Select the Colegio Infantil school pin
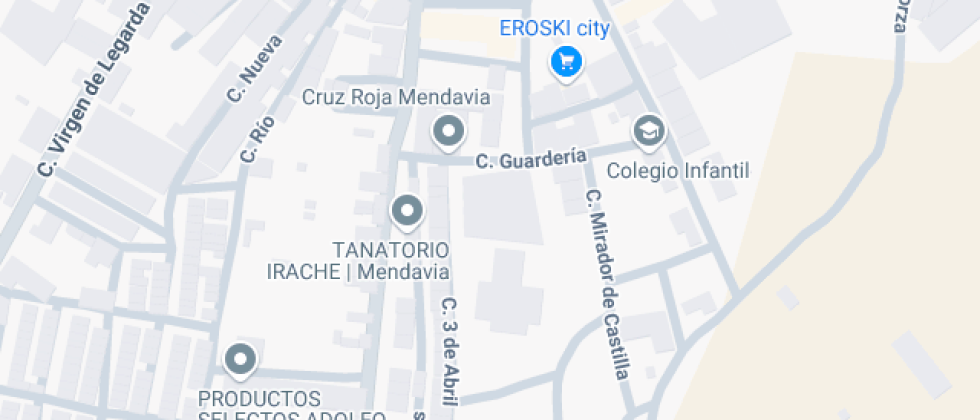 click(x=649, y=132)
